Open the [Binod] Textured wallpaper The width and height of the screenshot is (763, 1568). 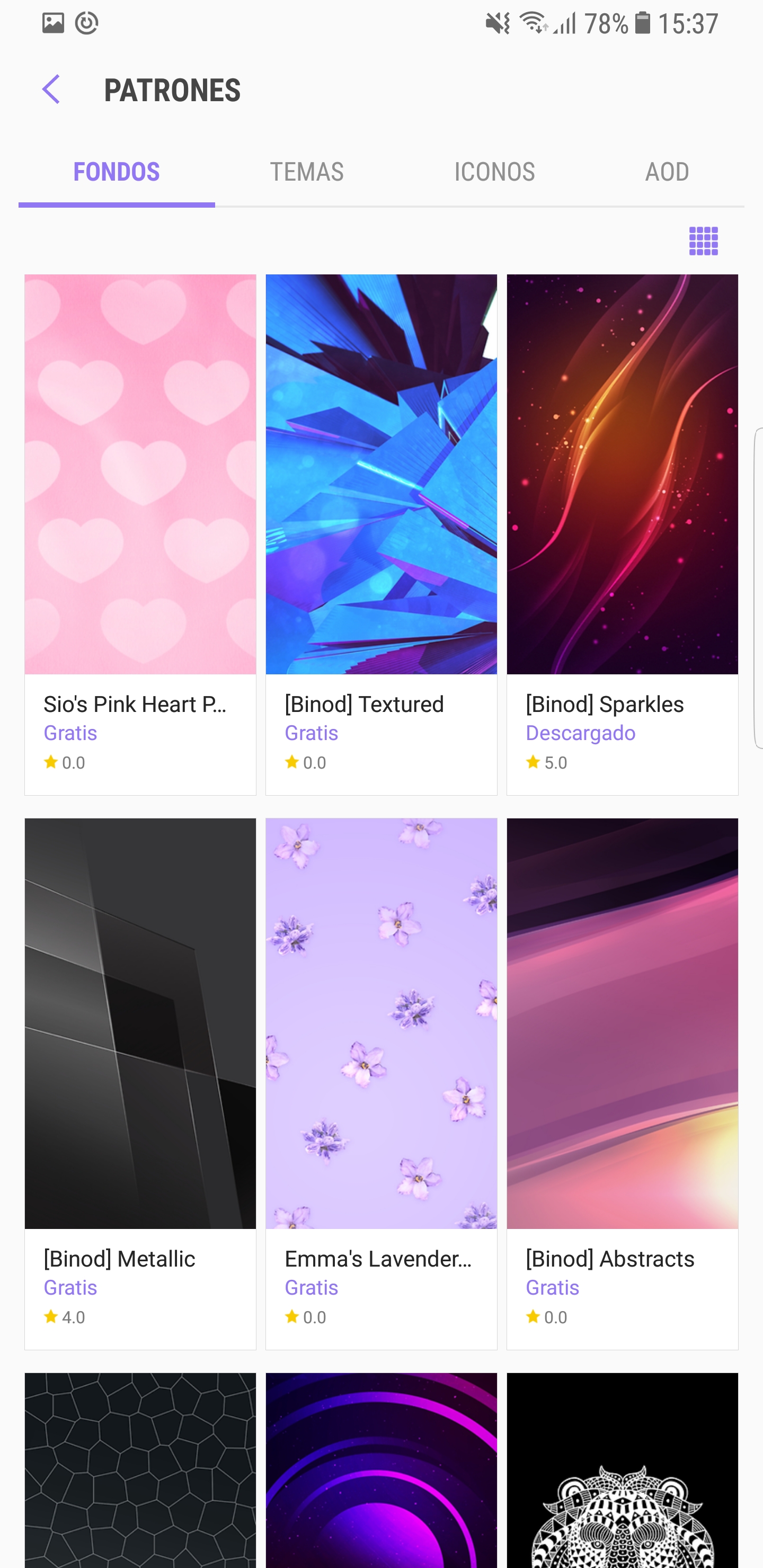[x=381, y=534]
